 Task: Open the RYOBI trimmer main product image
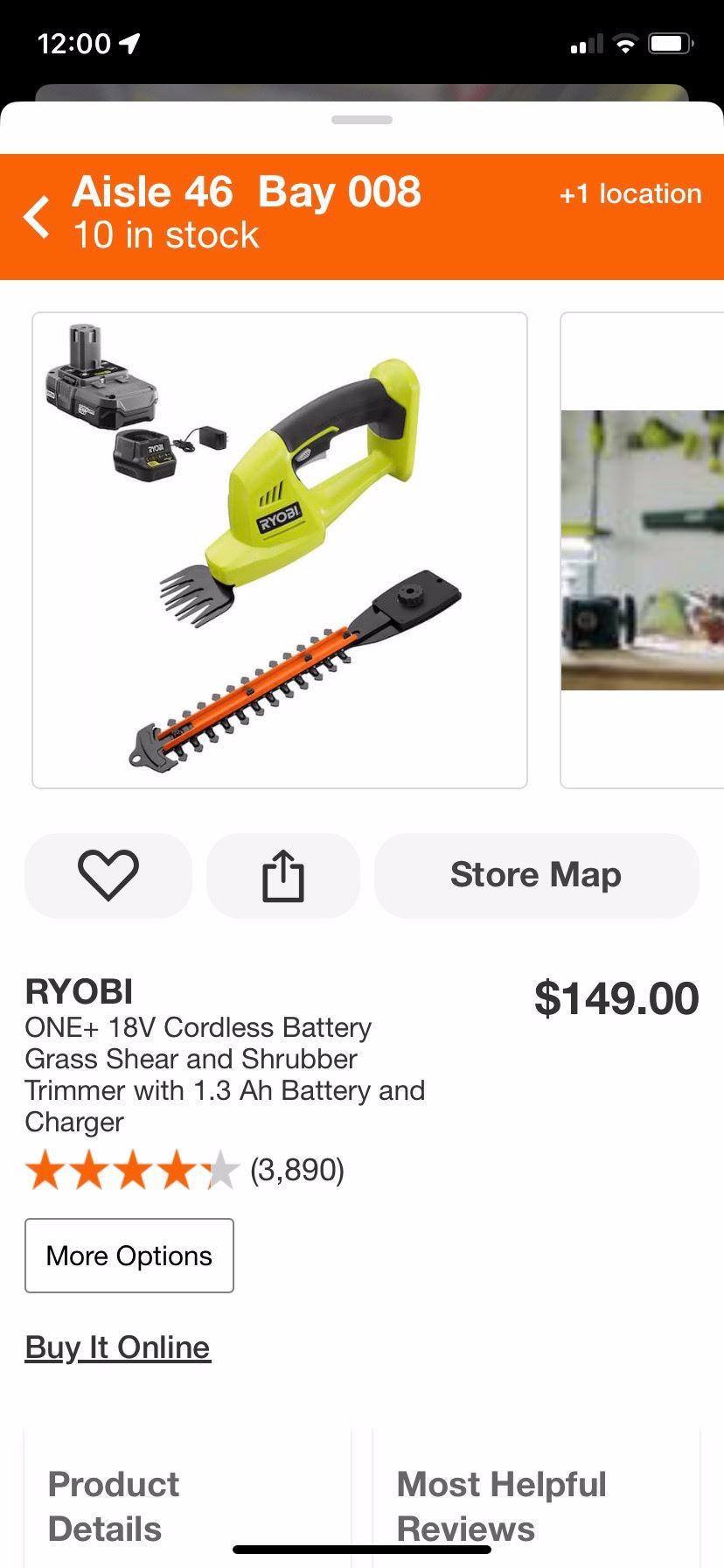coord(280,549)
